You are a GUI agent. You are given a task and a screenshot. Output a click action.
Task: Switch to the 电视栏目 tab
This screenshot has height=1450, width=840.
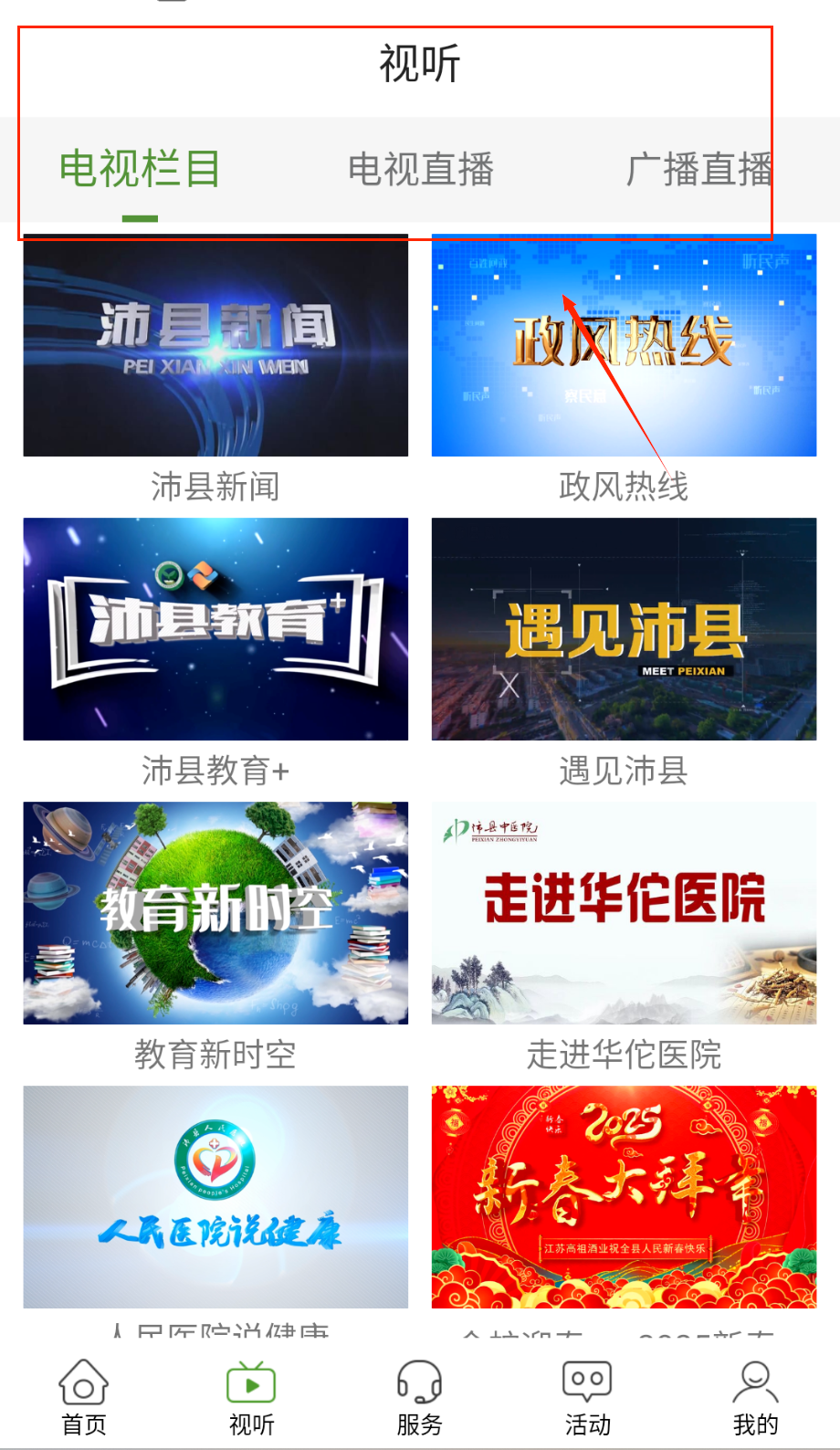[x=140, y=170]
